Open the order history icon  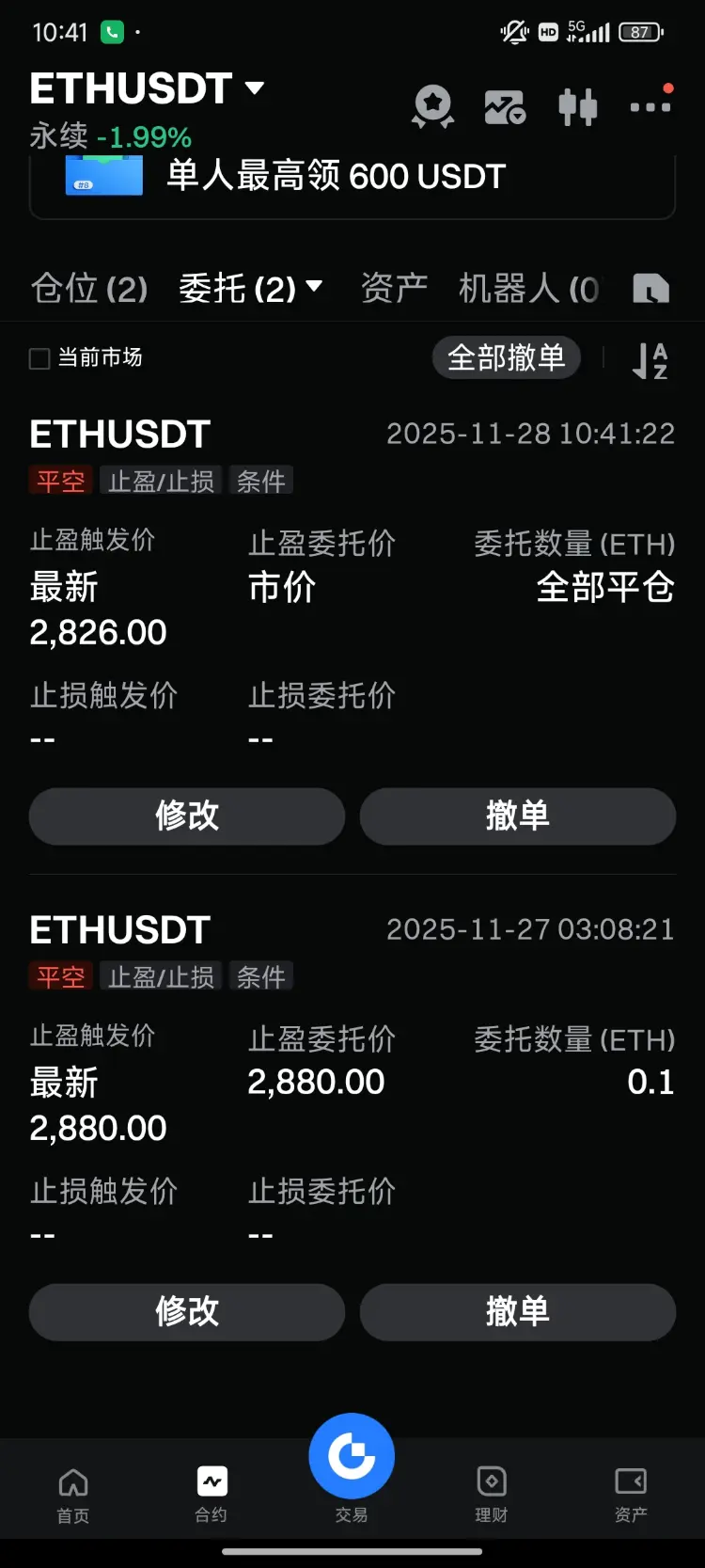tap(650, 289)
